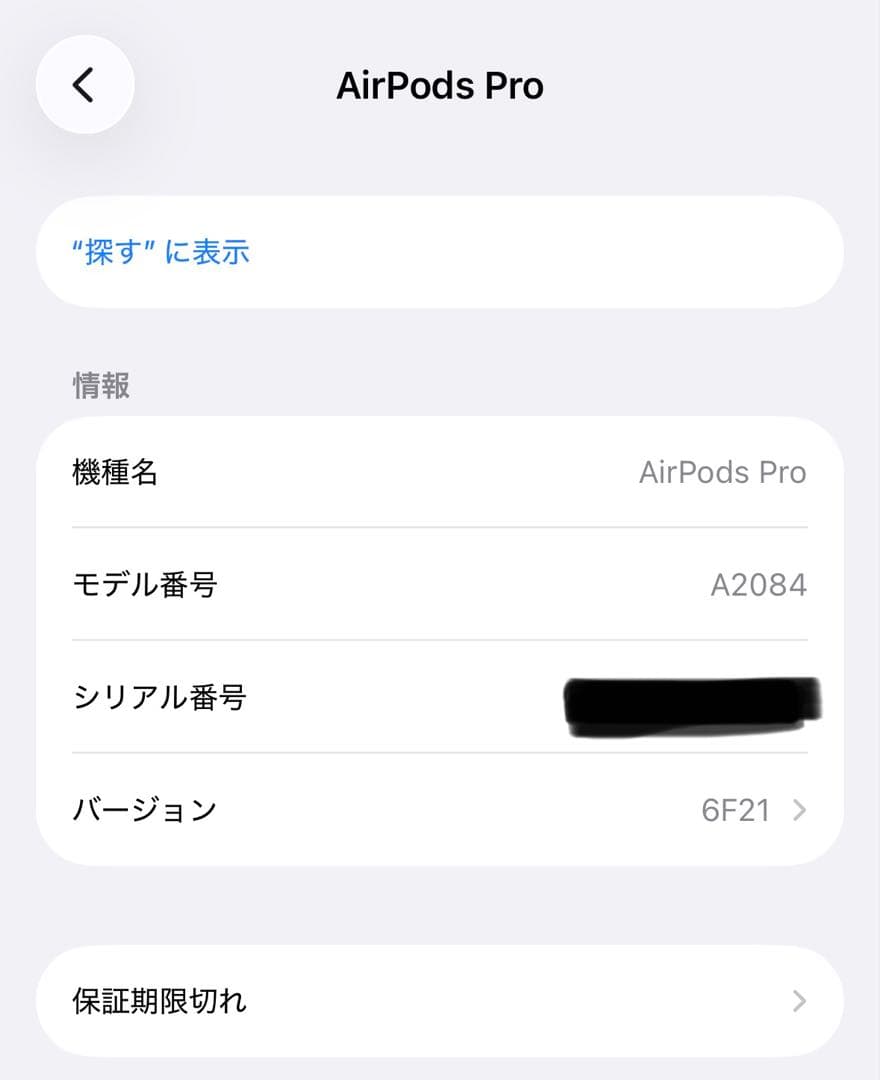Image resolution: width=880 pixels, height=1080 pixels.
Task: Tap the 情報 card containing device details
Action: tap(440, 640)
